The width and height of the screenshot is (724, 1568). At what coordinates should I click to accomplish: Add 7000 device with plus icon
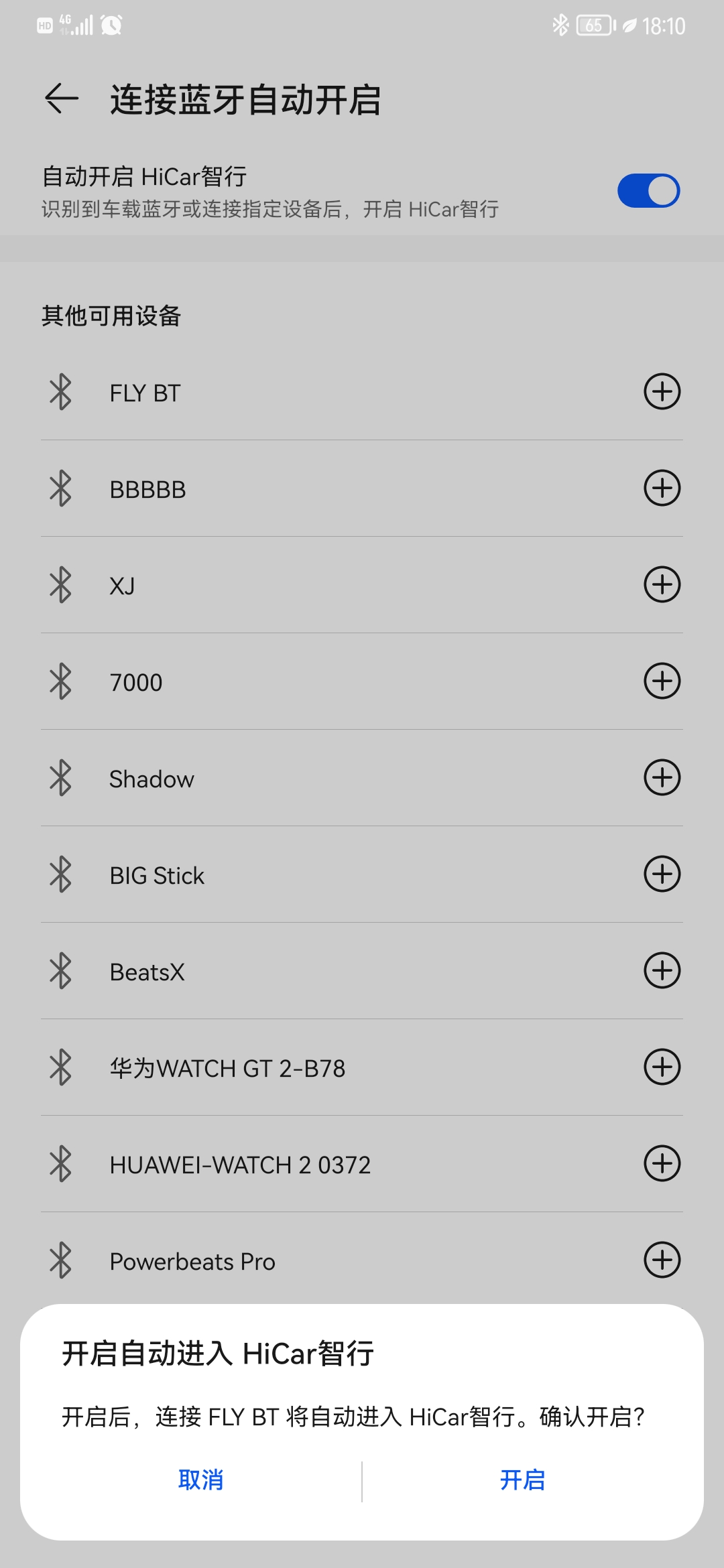point(662,681)
